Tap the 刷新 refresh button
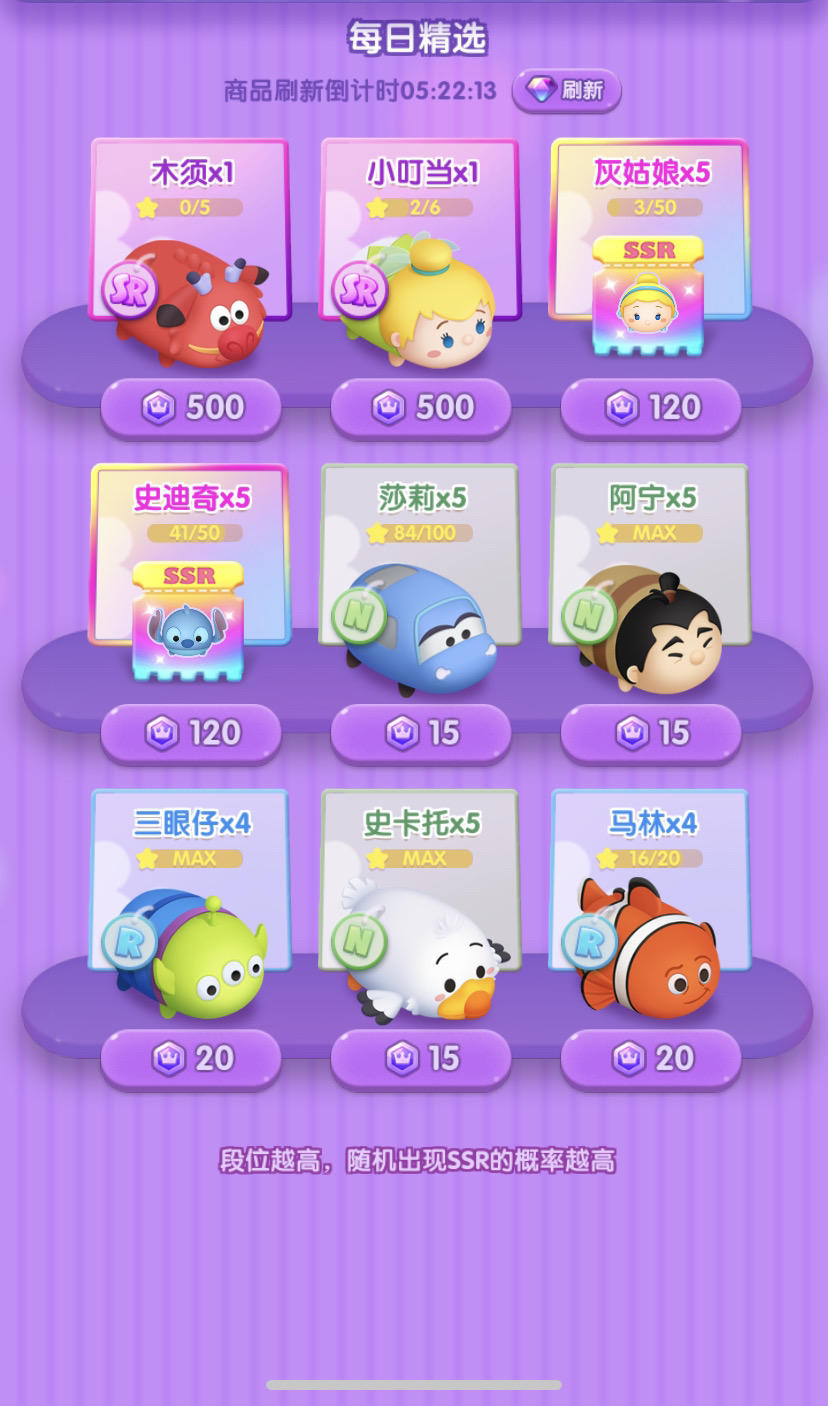828x1406 pixels. pyautogui.click(x=566, y=90)
